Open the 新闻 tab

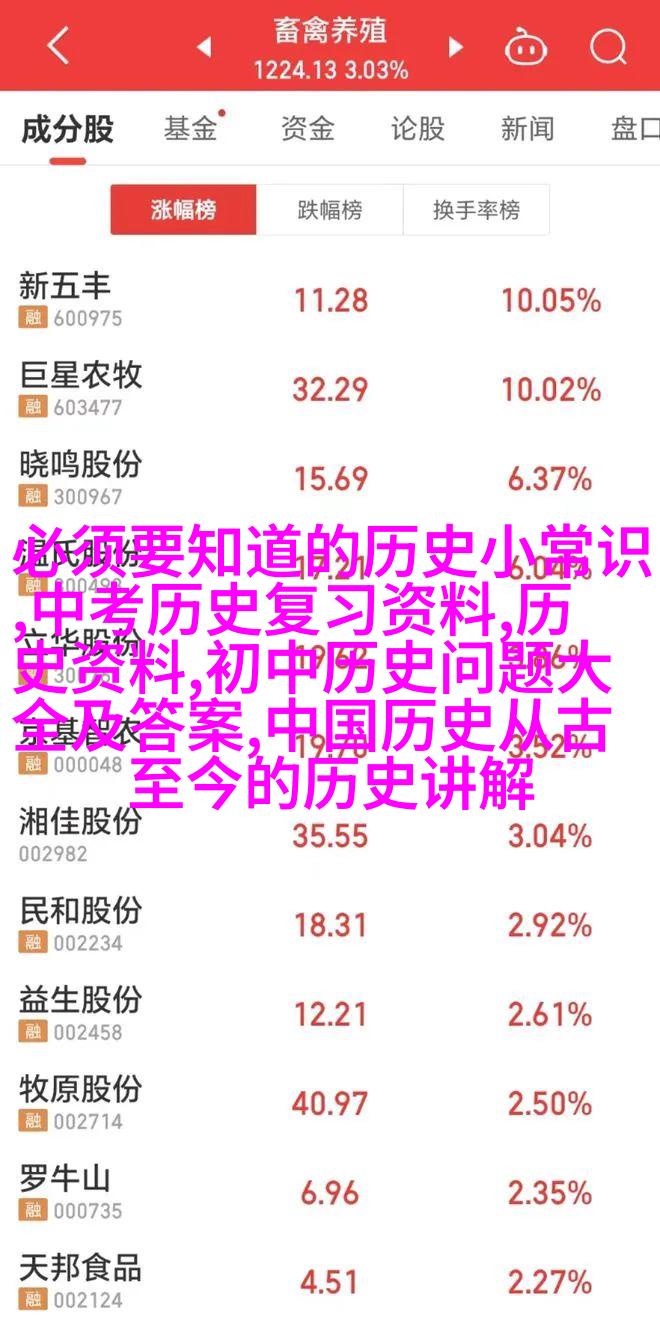click(527, 128)
